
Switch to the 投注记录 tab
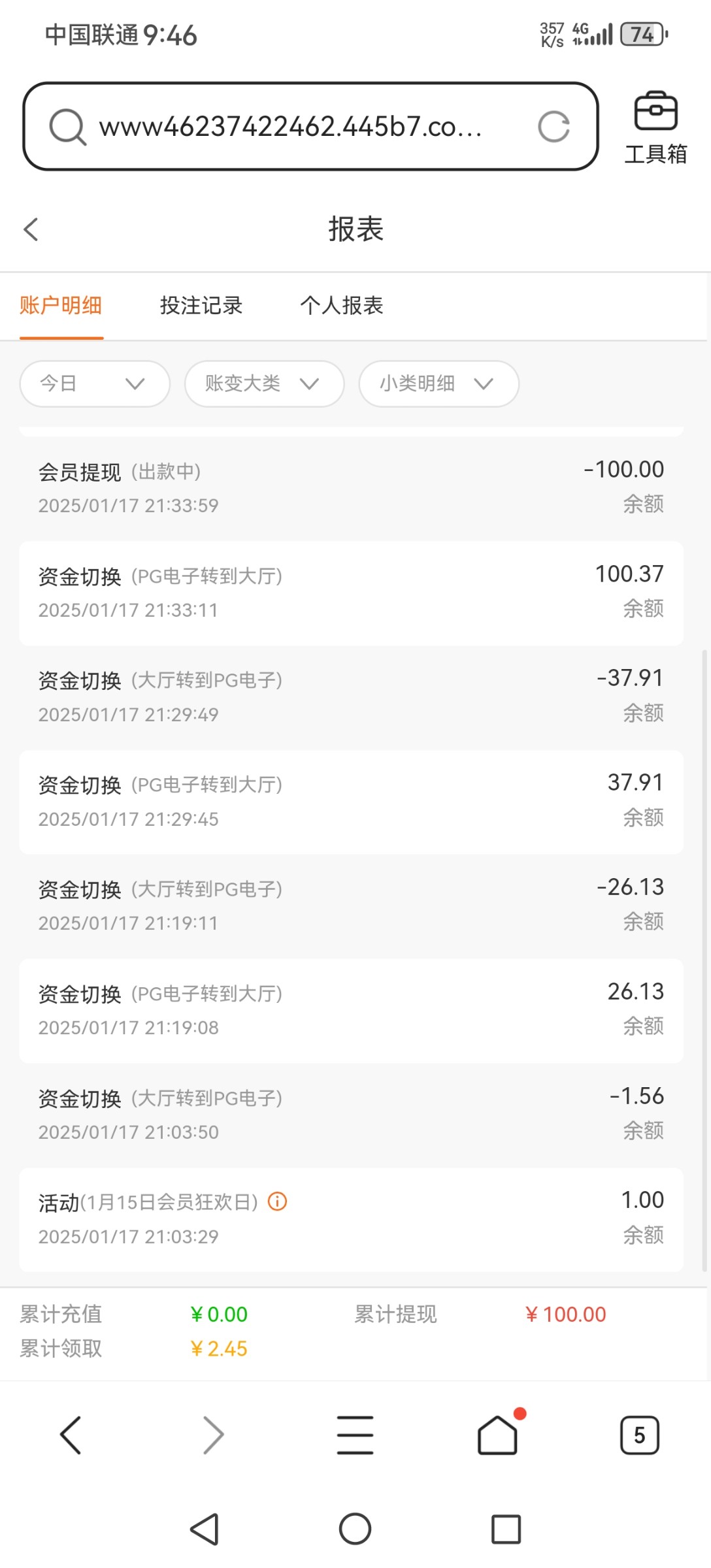(x=201, y=305)
